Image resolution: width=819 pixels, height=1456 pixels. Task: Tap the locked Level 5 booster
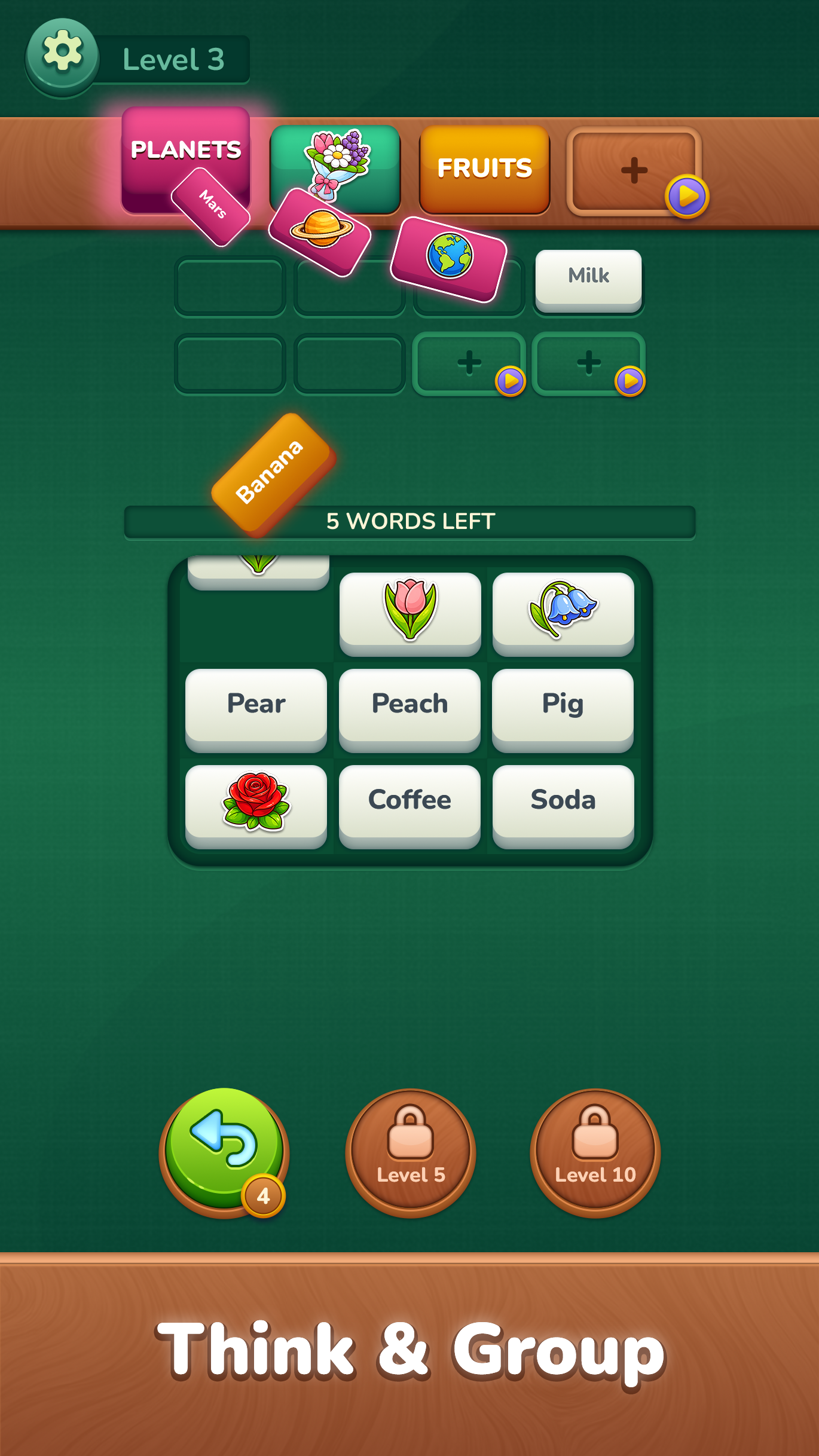pos(410,1152)
